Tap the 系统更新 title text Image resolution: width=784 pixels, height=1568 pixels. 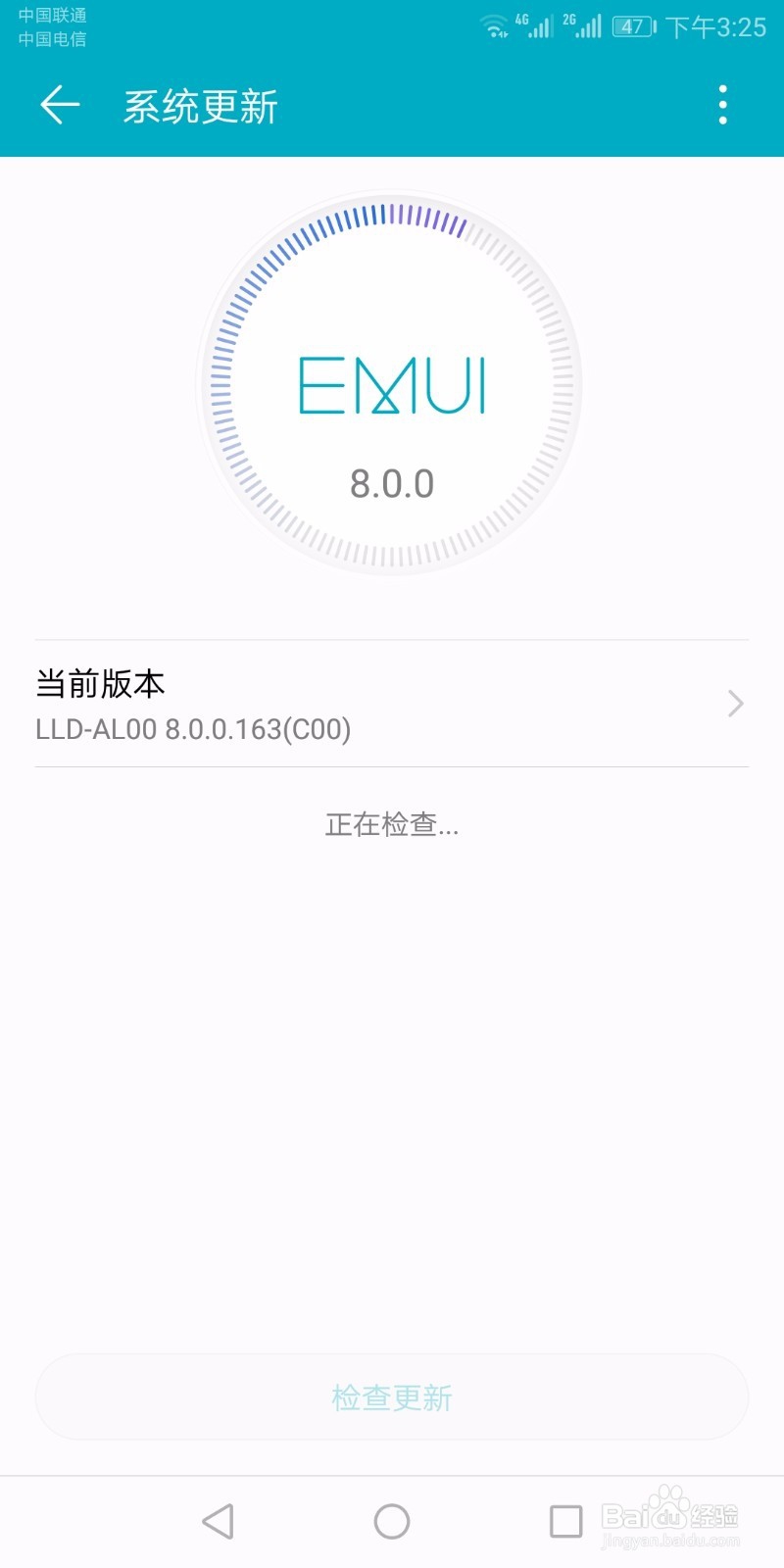pos(201,105)
